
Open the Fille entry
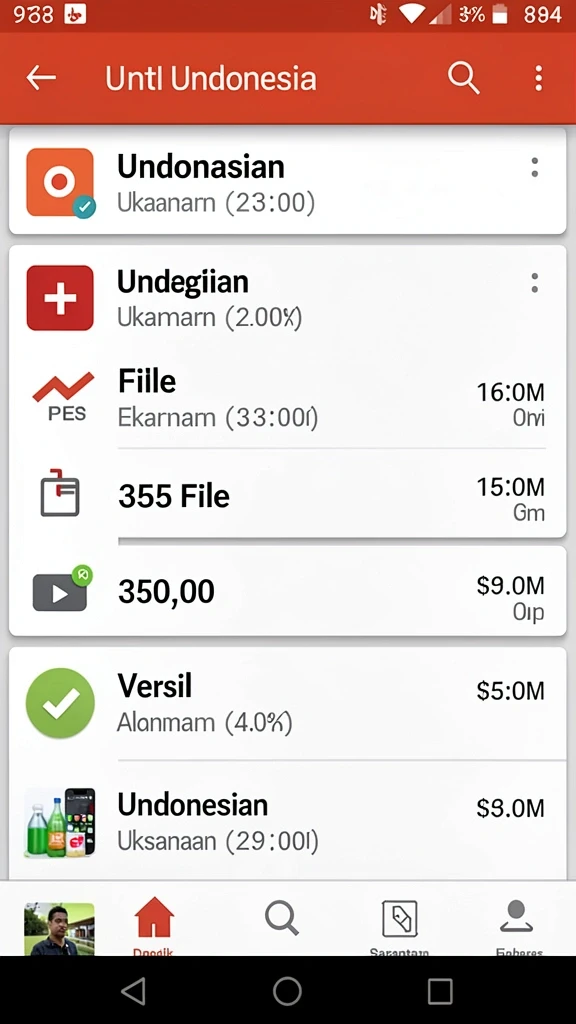[x=287, y=398]
